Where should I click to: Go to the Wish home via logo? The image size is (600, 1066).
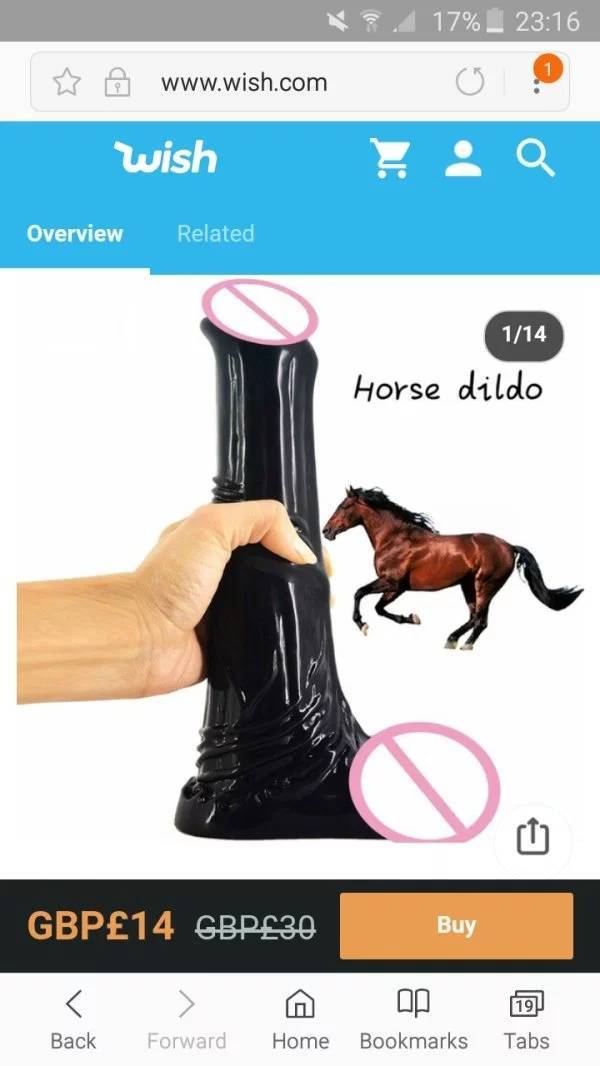(x=166, y=157)
